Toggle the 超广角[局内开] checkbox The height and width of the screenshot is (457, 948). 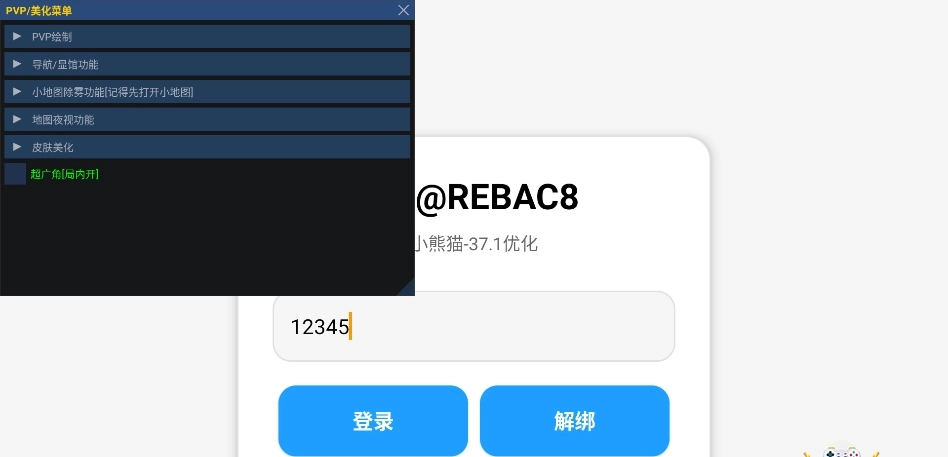pyautogui.click(x=15, y=174)
